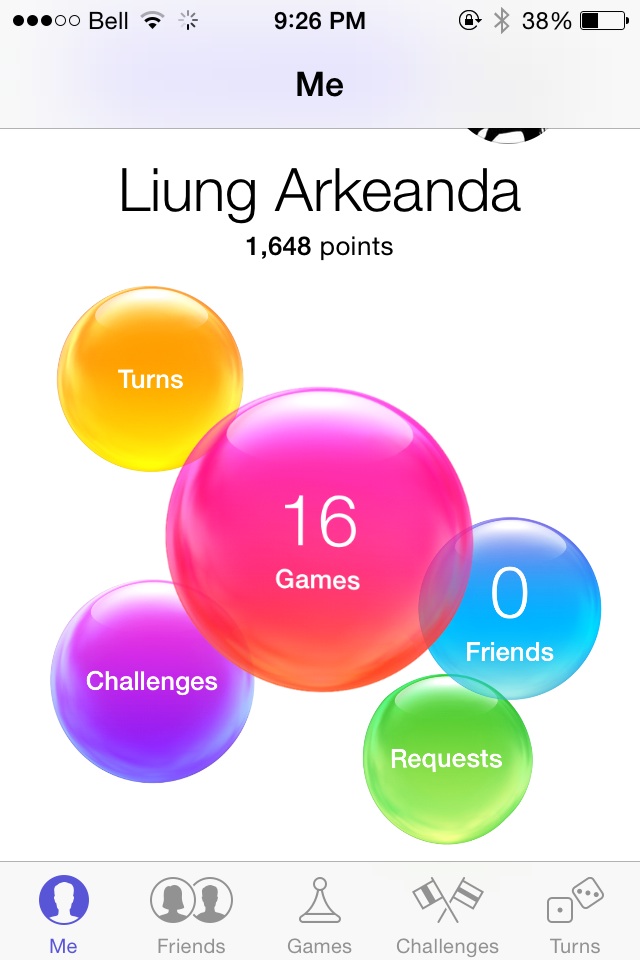Open the purple Challenges bubble
The image size is (640, 960).
pyautogui.click(x=150, y=682)
